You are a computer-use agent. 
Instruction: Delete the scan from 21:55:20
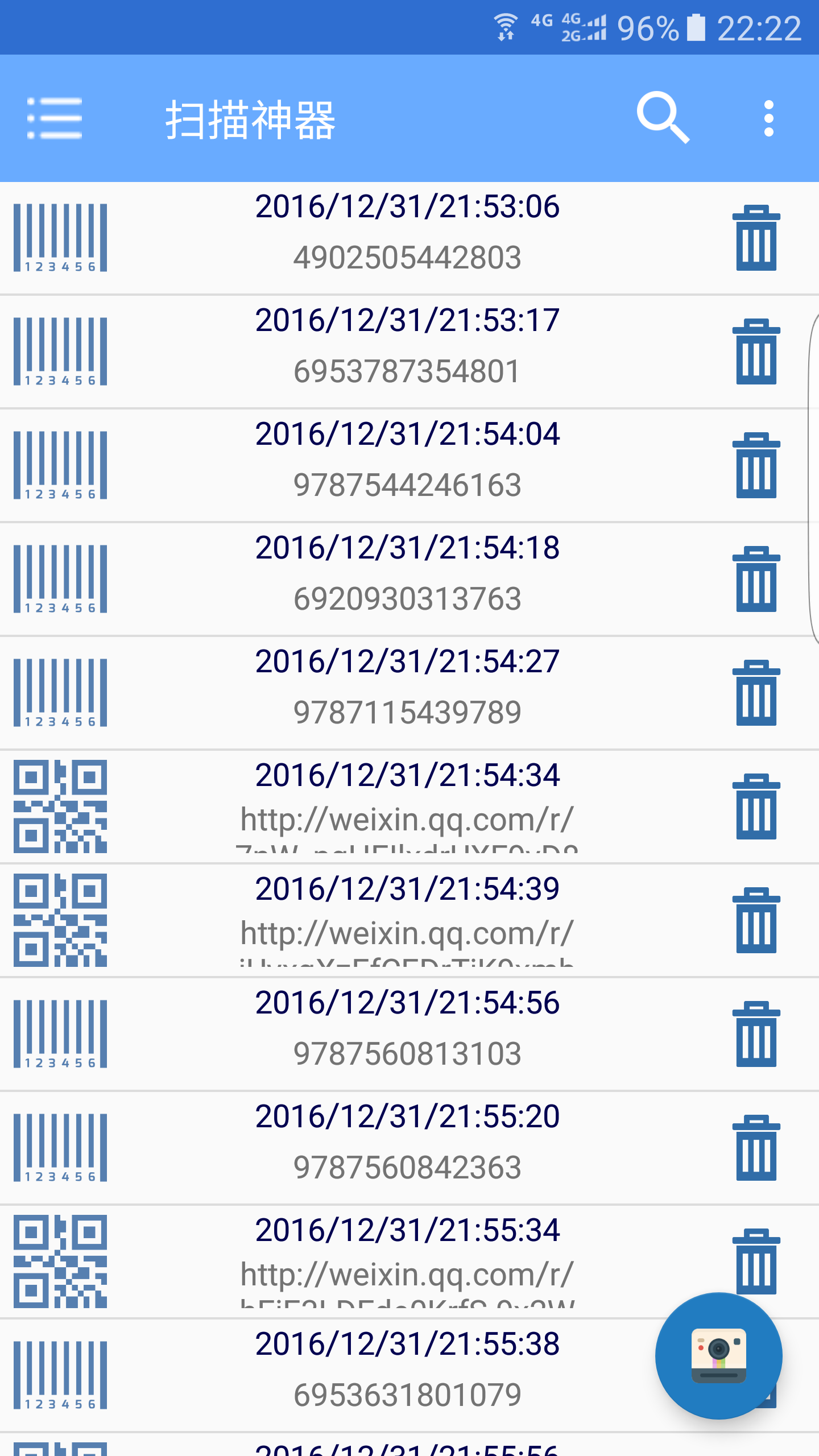point(756,1148)
